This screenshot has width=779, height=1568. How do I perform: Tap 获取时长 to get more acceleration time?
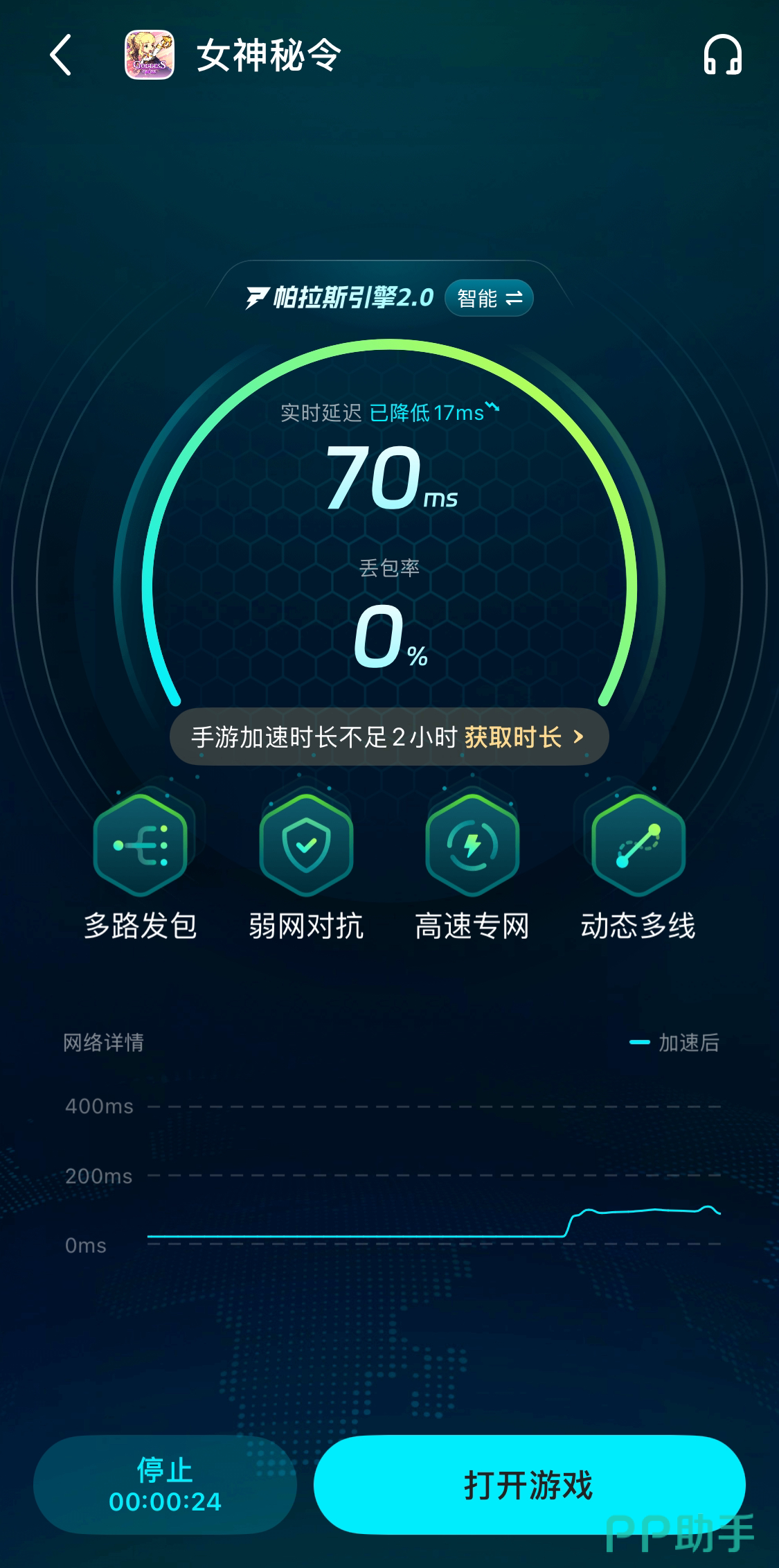pyautogui.click(x=523, y=737)
